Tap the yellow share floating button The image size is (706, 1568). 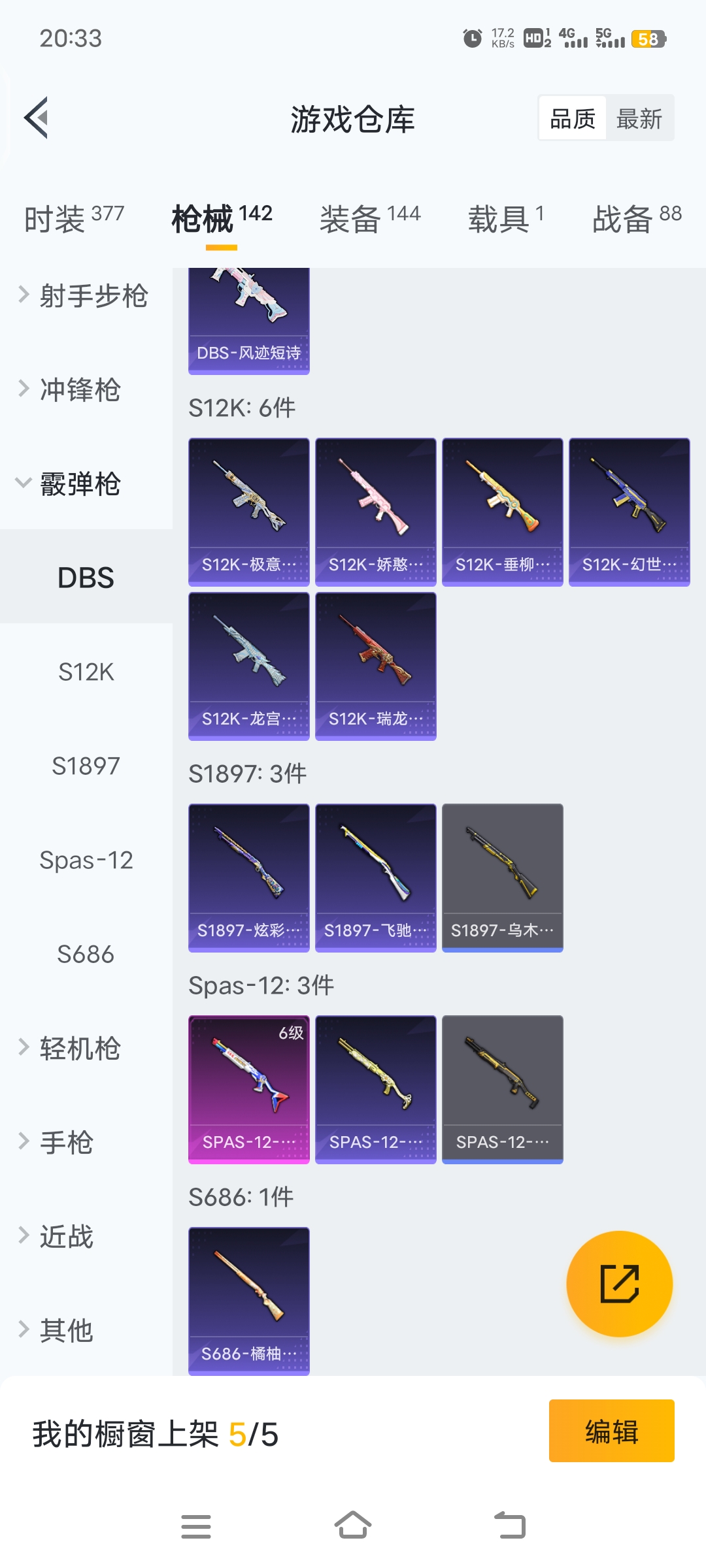pyautogui.click(x=619, y=1284)
